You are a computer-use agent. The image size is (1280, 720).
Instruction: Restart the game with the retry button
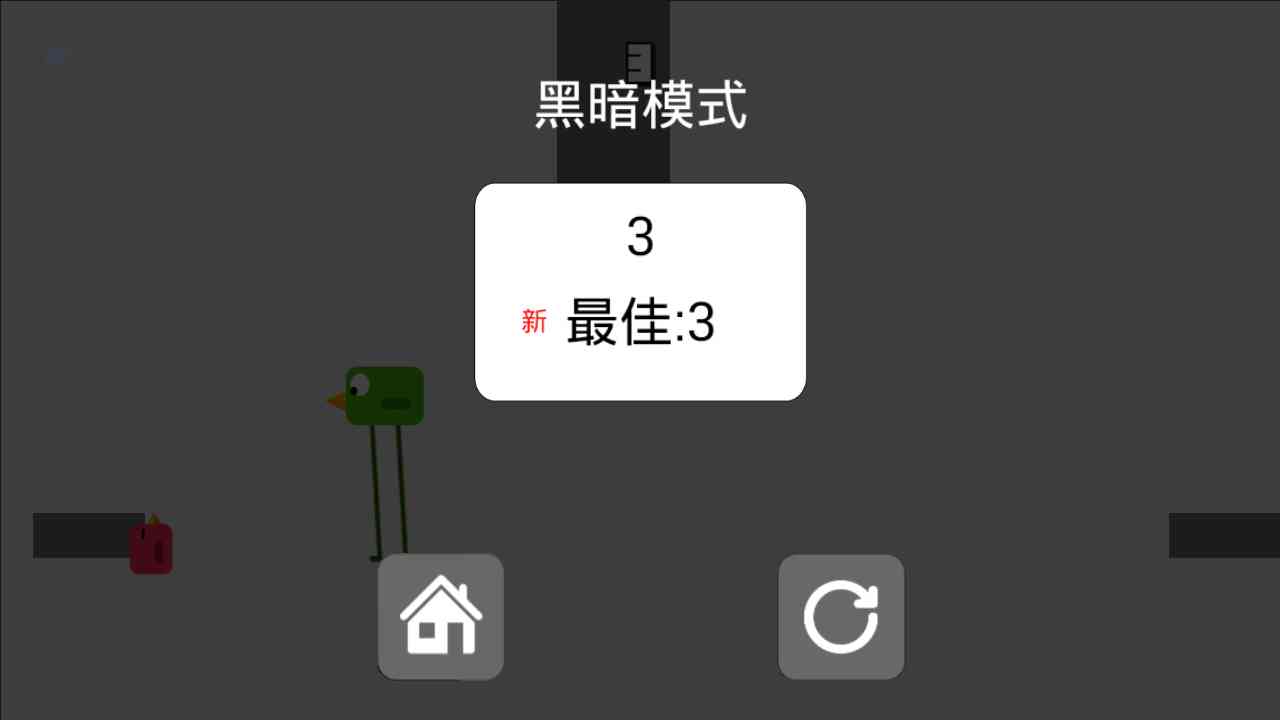tap(841, 617)
